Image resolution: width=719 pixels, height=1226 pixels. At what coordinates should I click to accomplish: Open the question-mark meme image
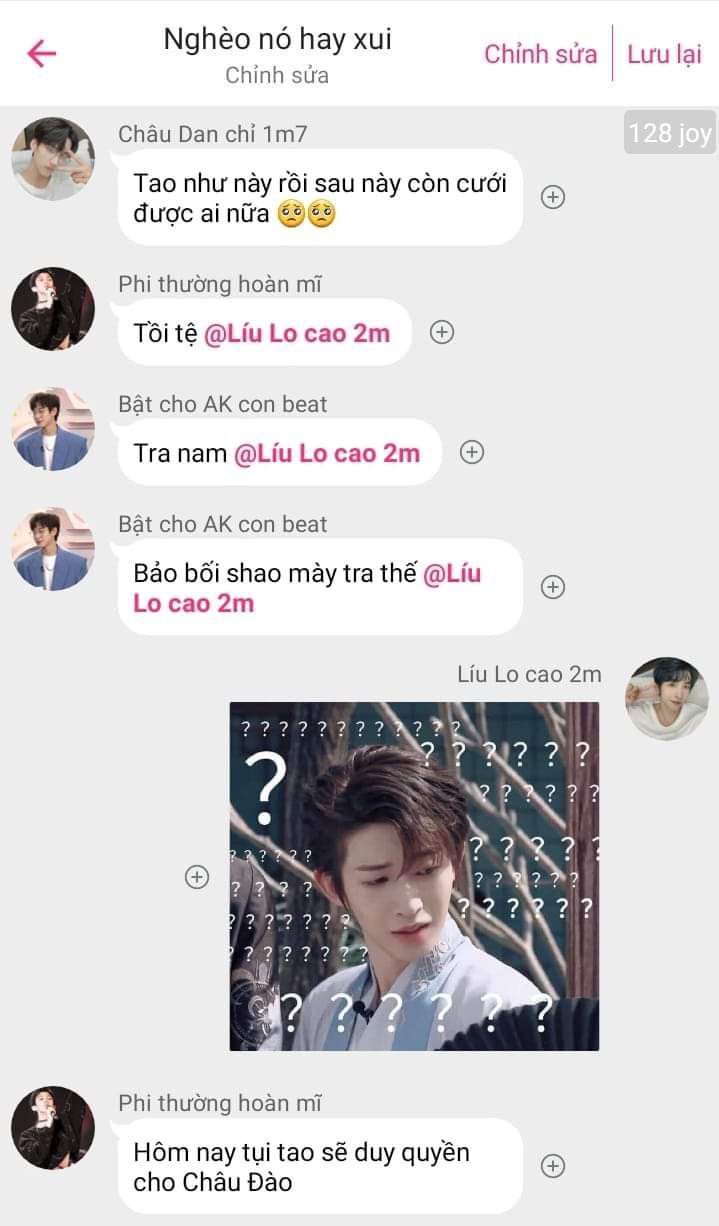[414, 876]
